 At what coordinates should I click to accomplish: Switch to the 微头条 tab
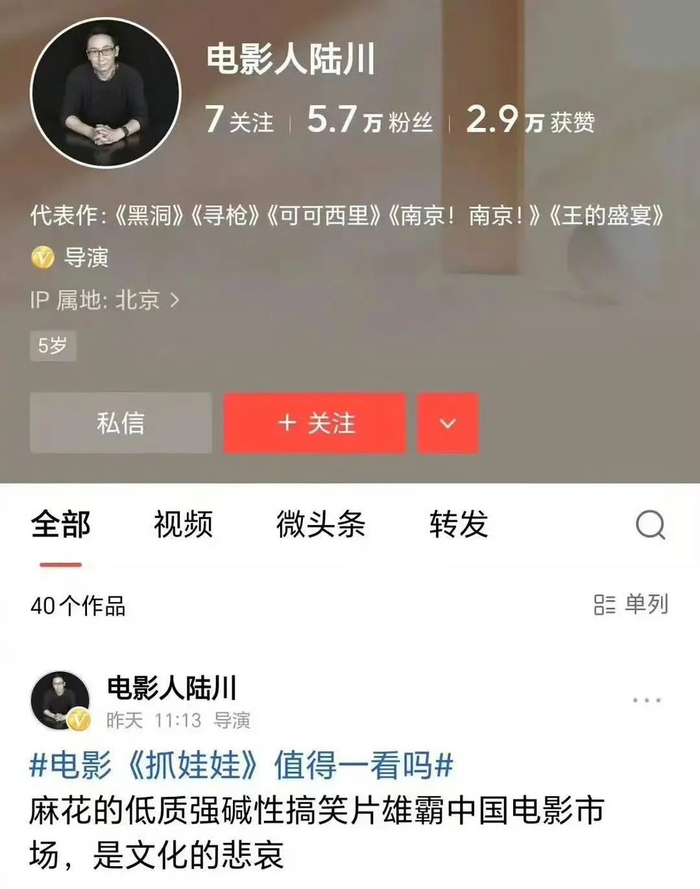[321, 524]
